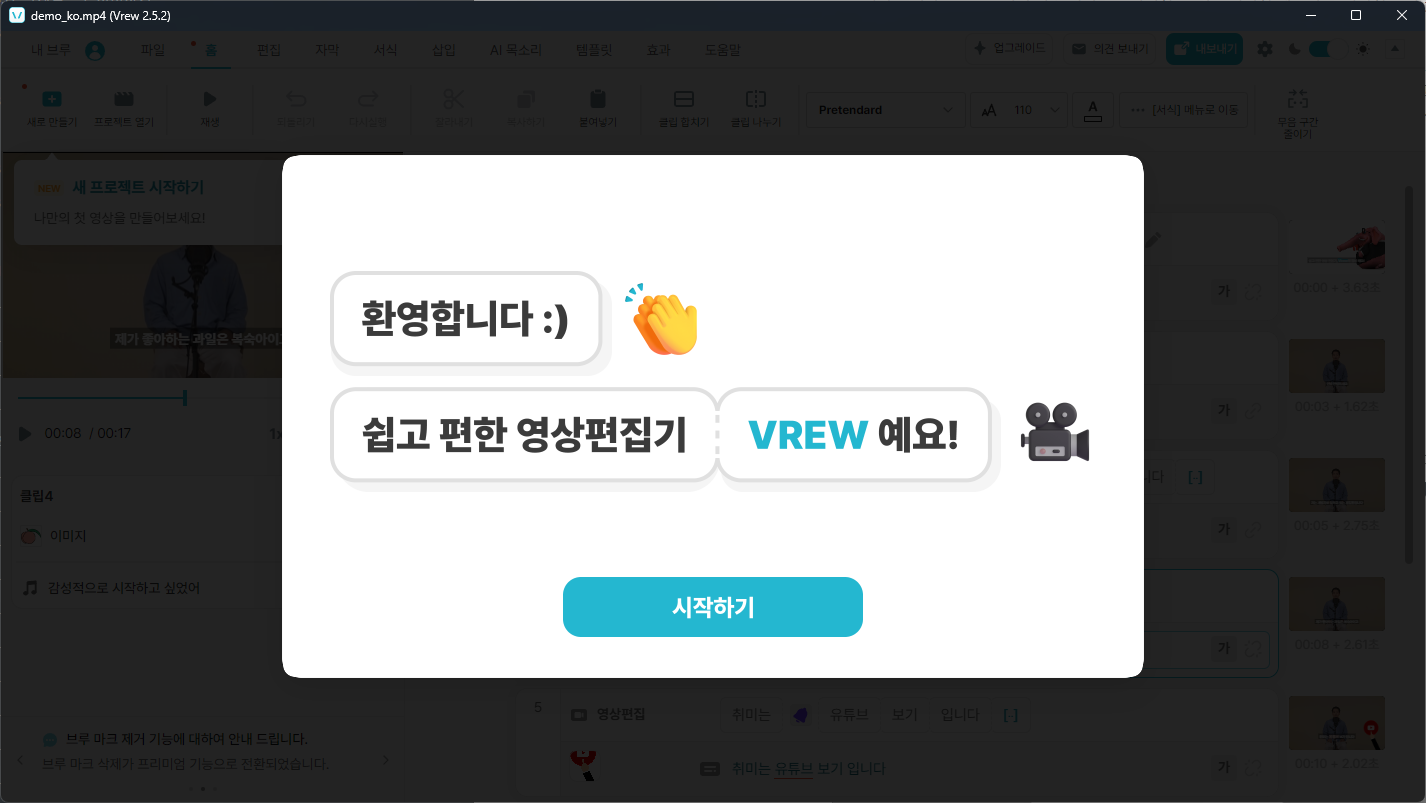Tap the 시작하기 button
This screenshot has width=1426, height=803.
712,607
